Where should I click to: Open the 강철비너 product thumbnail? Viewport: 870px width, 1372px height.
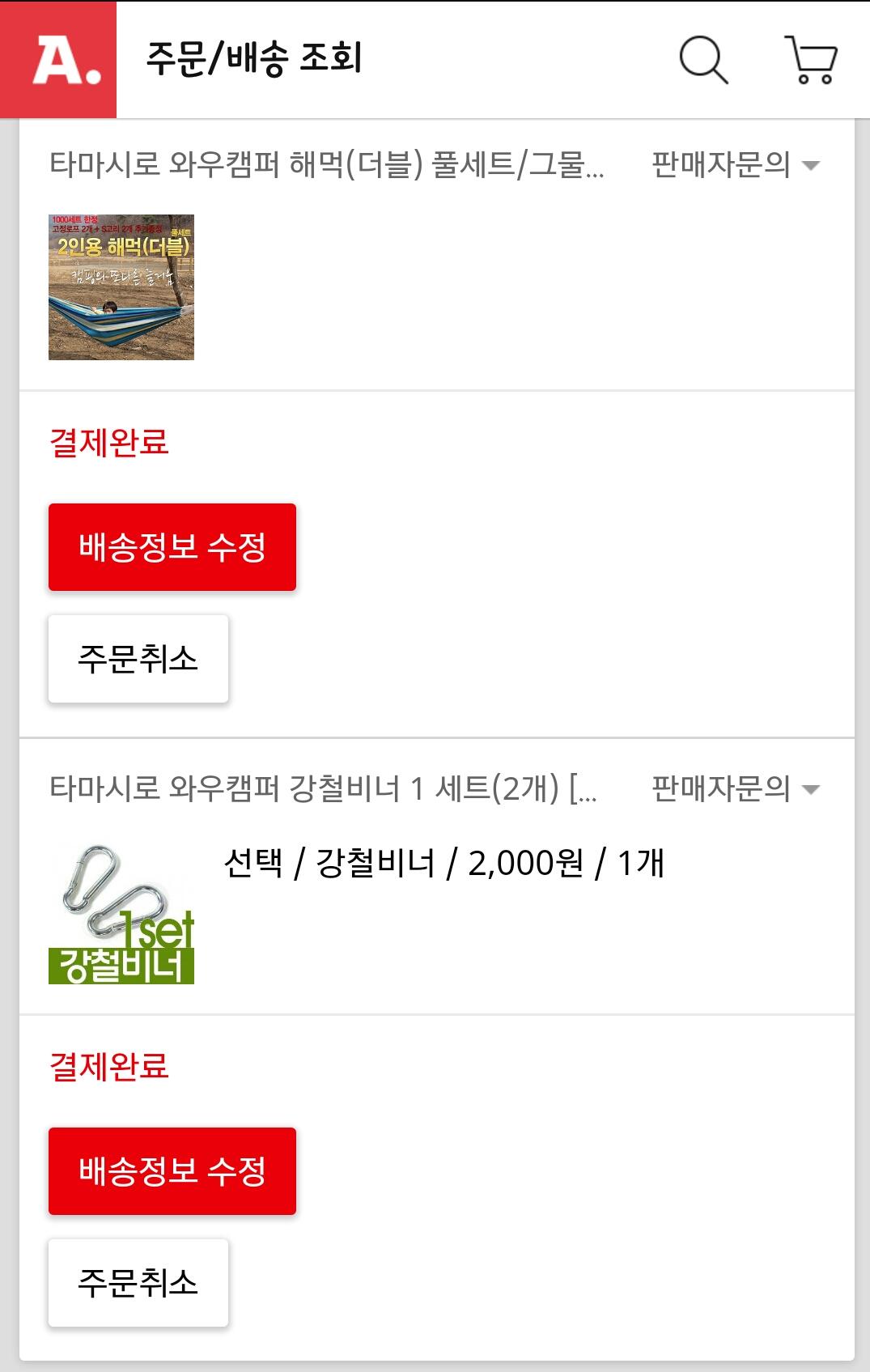(121, 912)
